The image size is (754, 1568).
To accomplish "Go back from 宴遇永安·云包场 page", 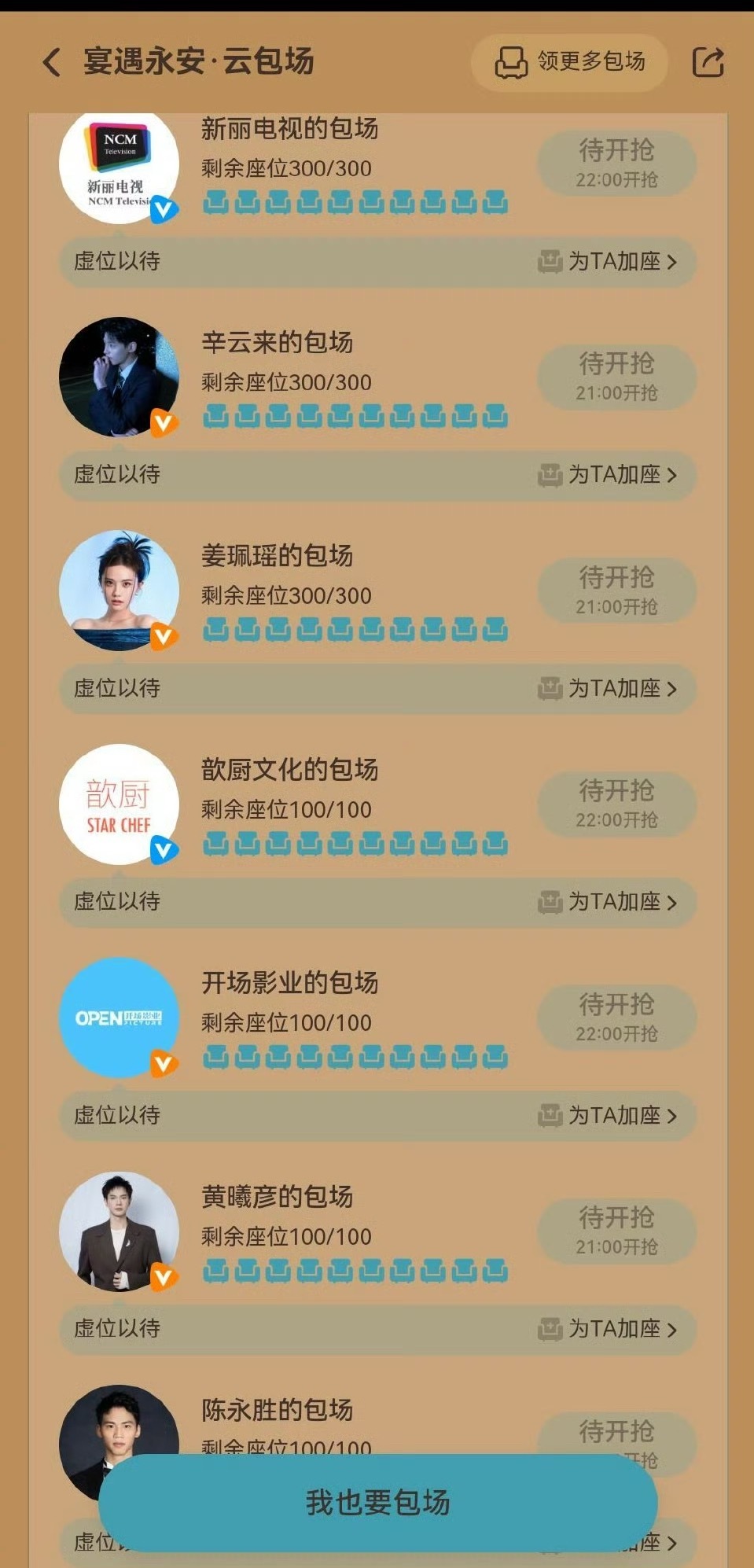I will pyautogui.click(x=52, y=61).
